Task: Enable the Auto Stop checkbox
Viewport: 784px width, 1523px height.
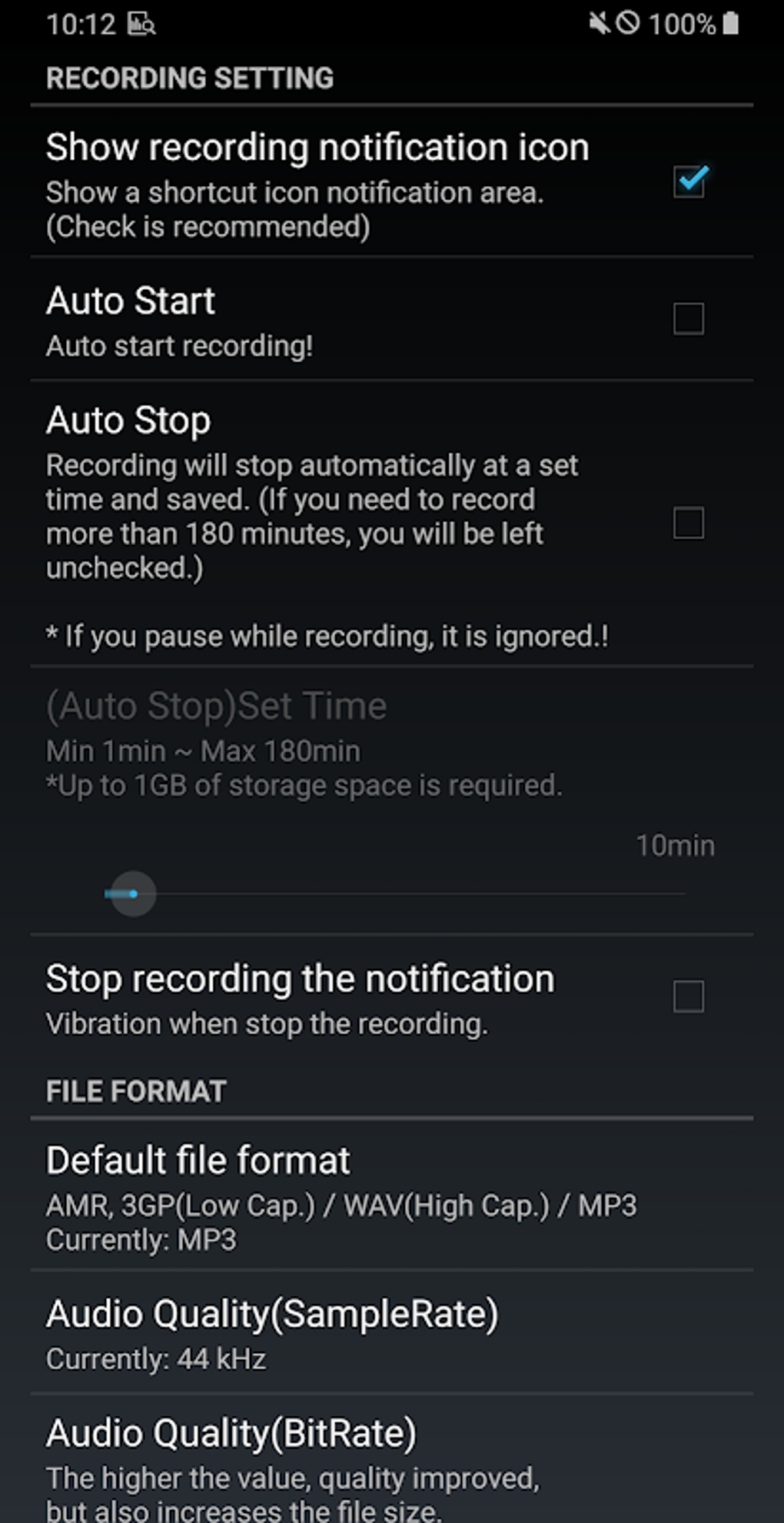Action: pyautogui.click(x=689, y=523)
